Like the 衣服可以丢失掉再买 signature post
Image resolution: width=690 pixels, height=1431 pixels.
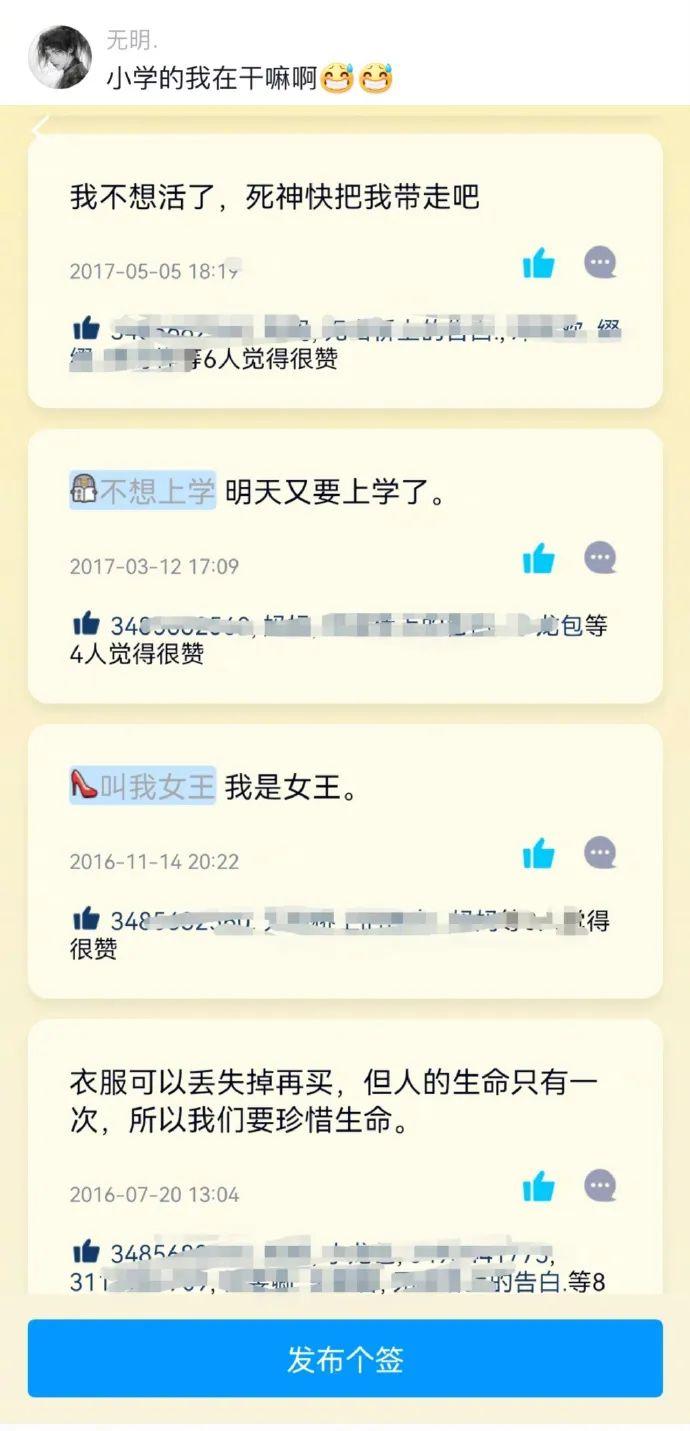pyautogui.click(x=538, y=1187)
